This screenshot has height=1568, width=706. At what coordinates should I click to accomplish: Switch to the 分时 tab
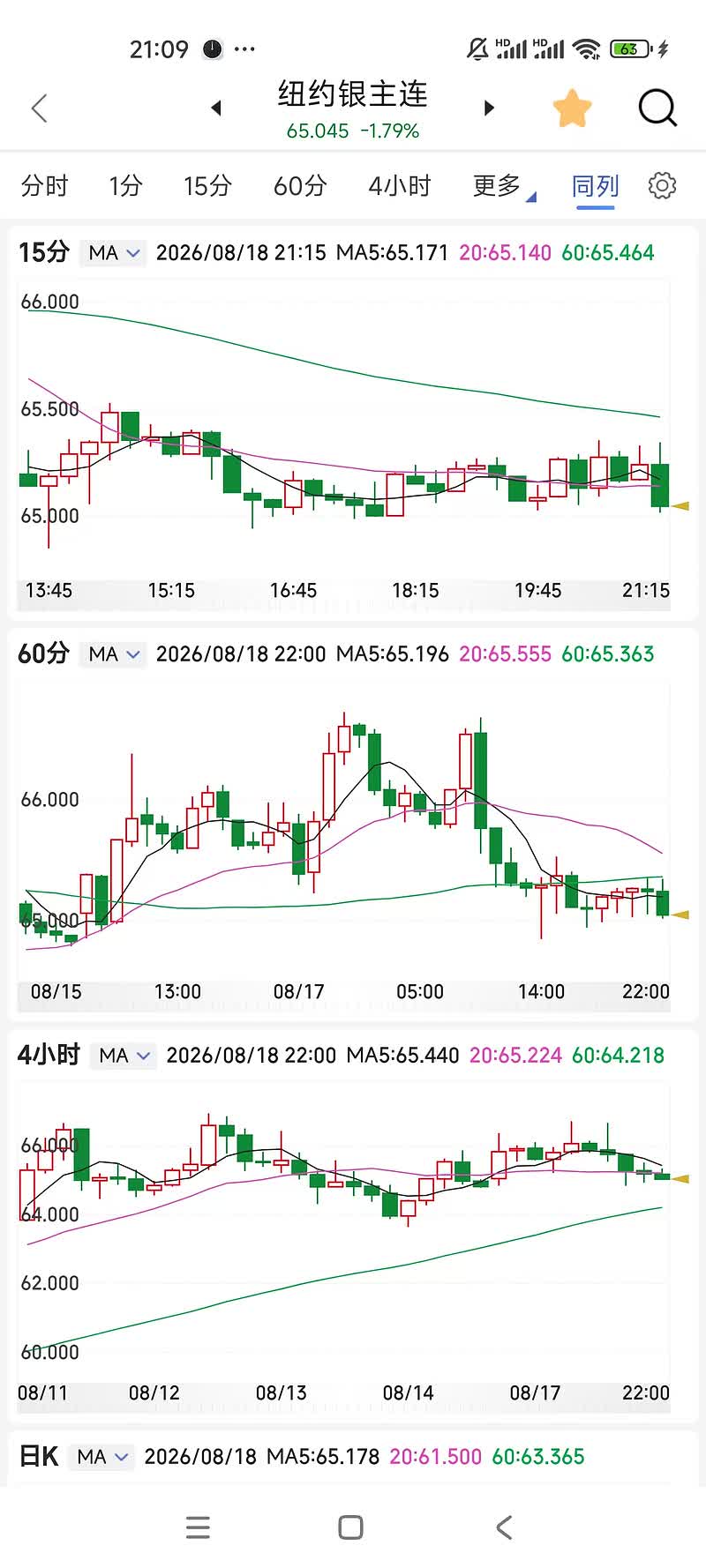click(44, 186)
